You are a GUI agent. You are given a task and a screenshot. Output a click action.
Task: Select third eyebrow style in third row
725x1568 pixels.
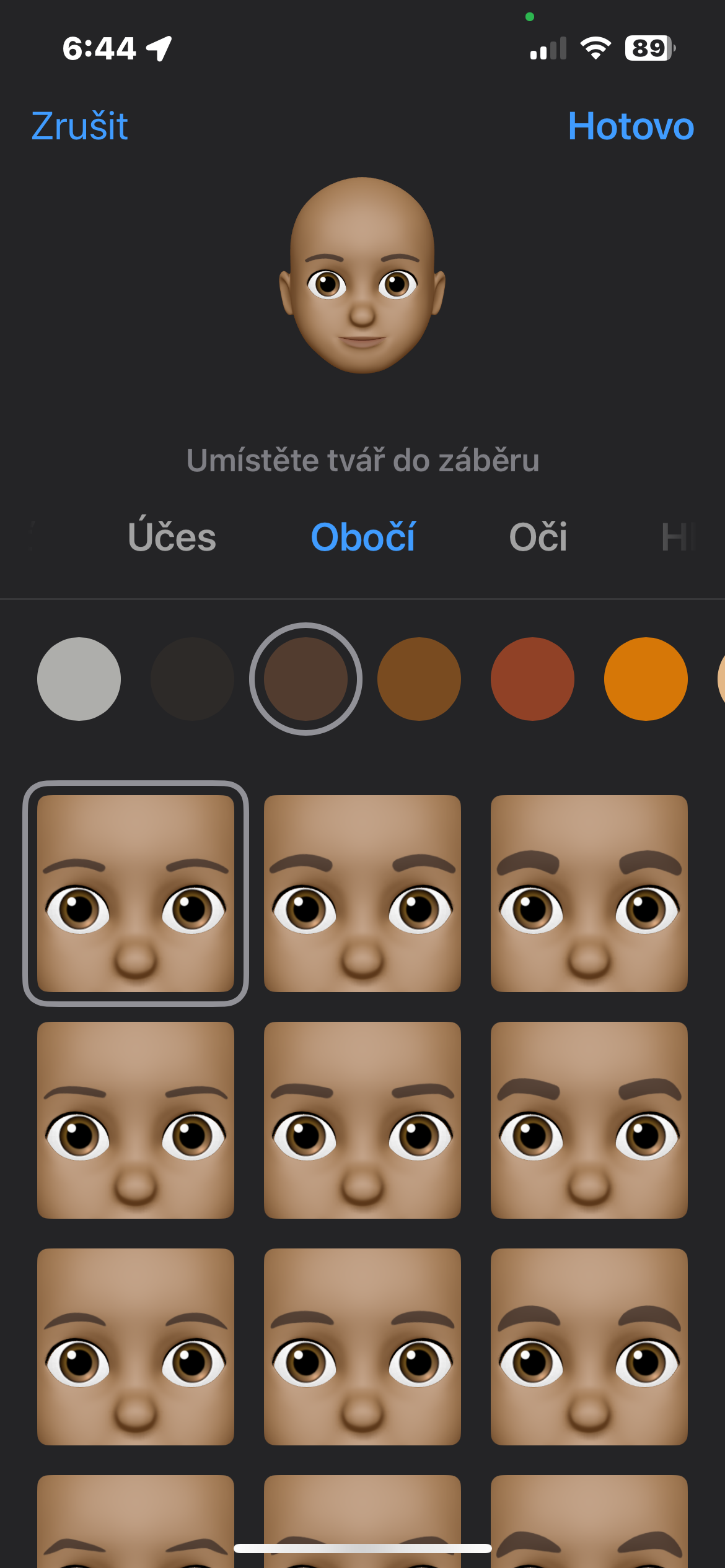[x=589, y=1346]
